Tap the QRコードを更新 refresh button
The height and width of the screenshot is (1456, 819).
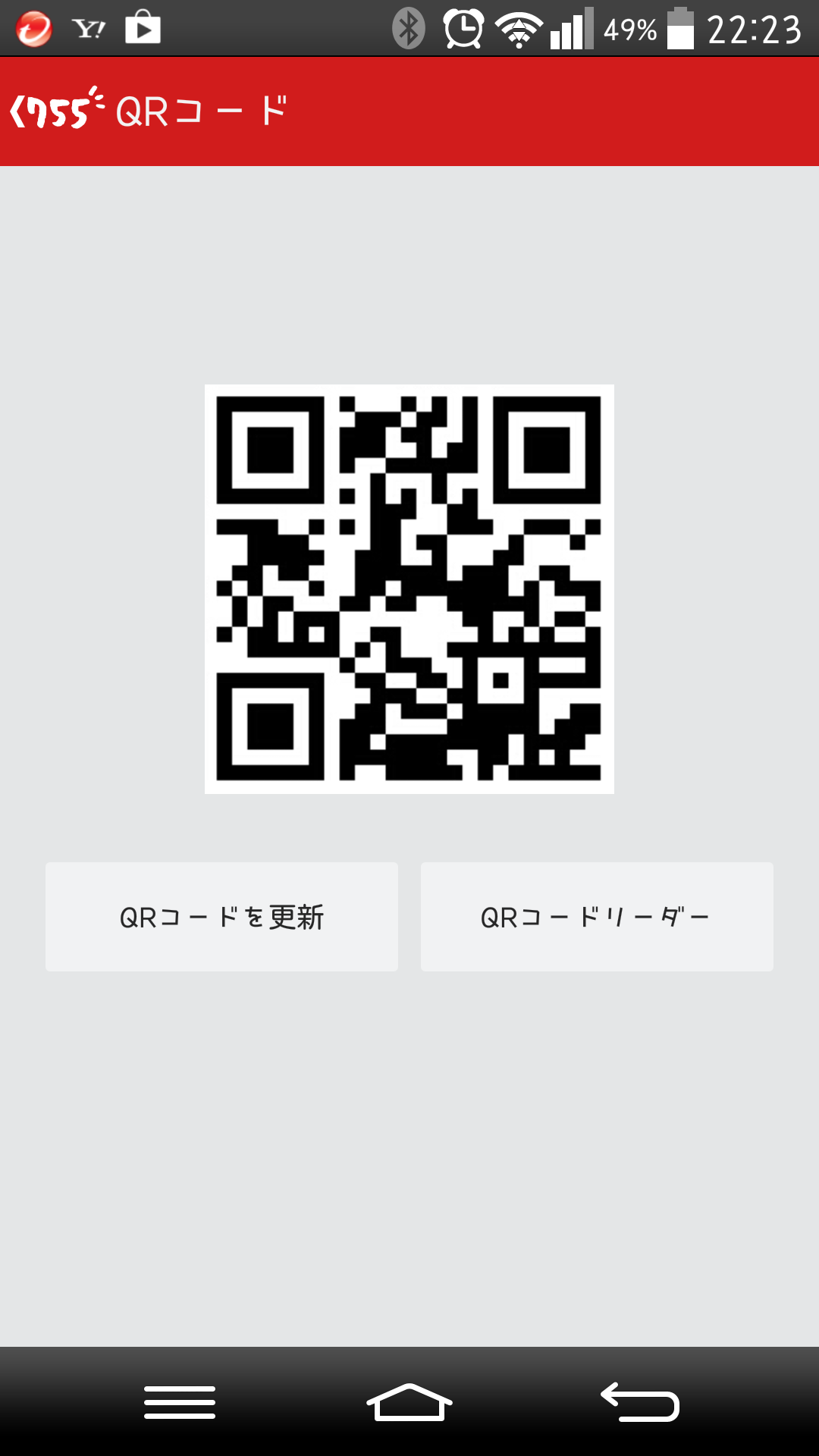coord(222,916)
